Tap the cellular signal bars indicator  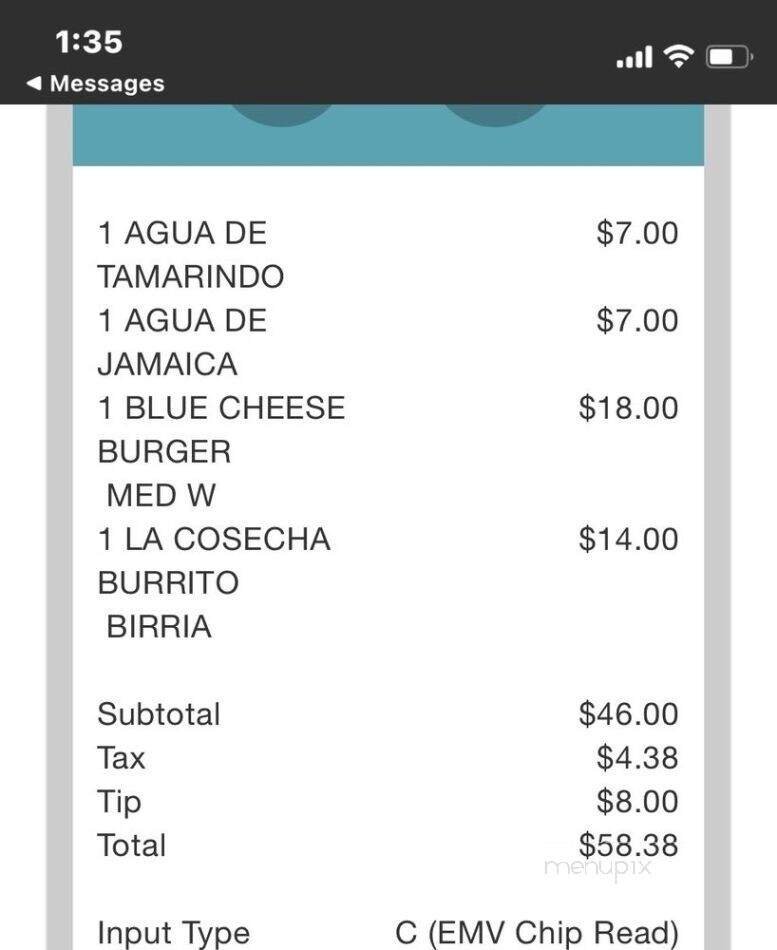(x=636, y=58)
